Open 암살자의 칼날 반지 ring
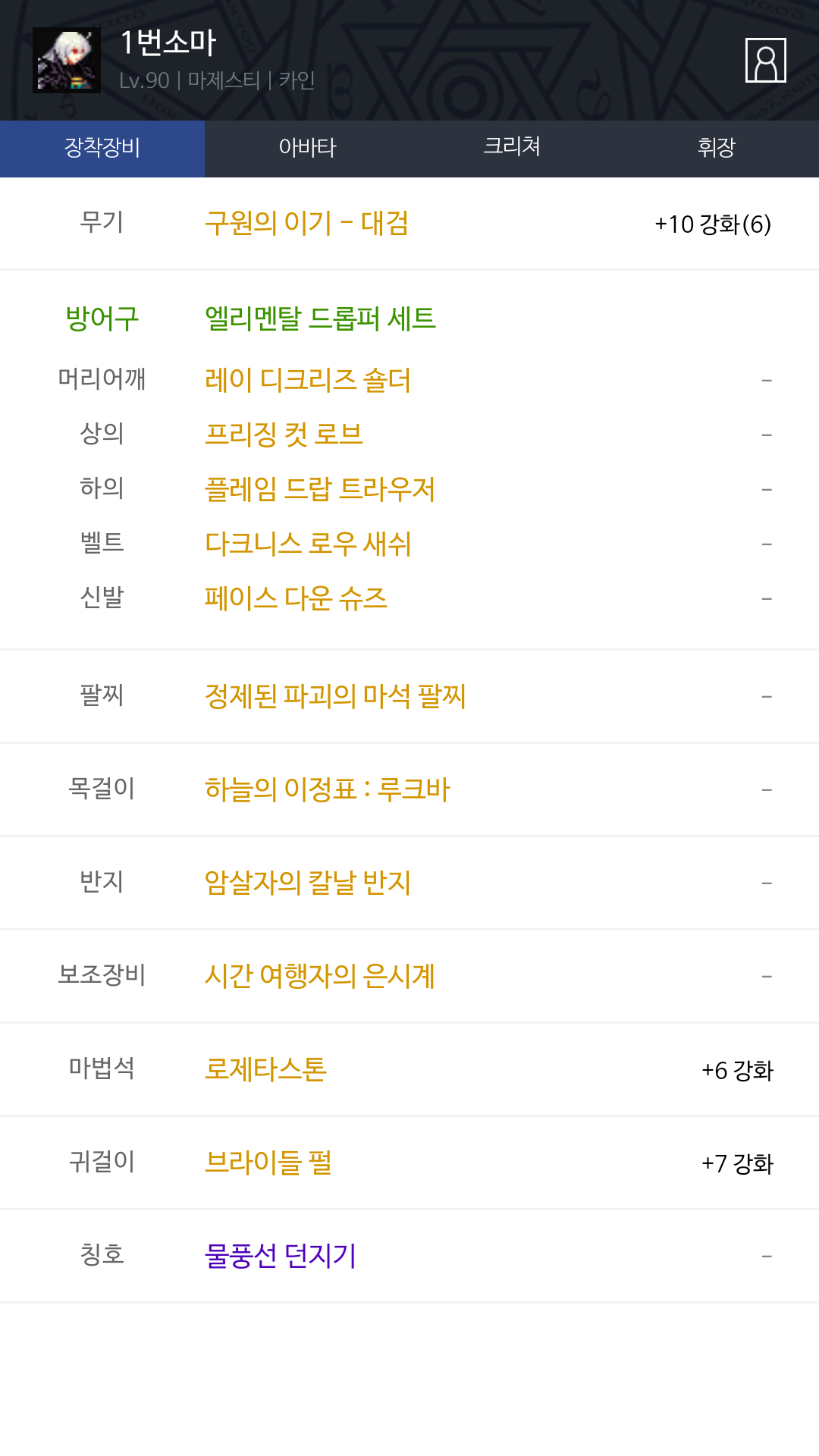The image size is (819, 1456). tap(308, 882)
